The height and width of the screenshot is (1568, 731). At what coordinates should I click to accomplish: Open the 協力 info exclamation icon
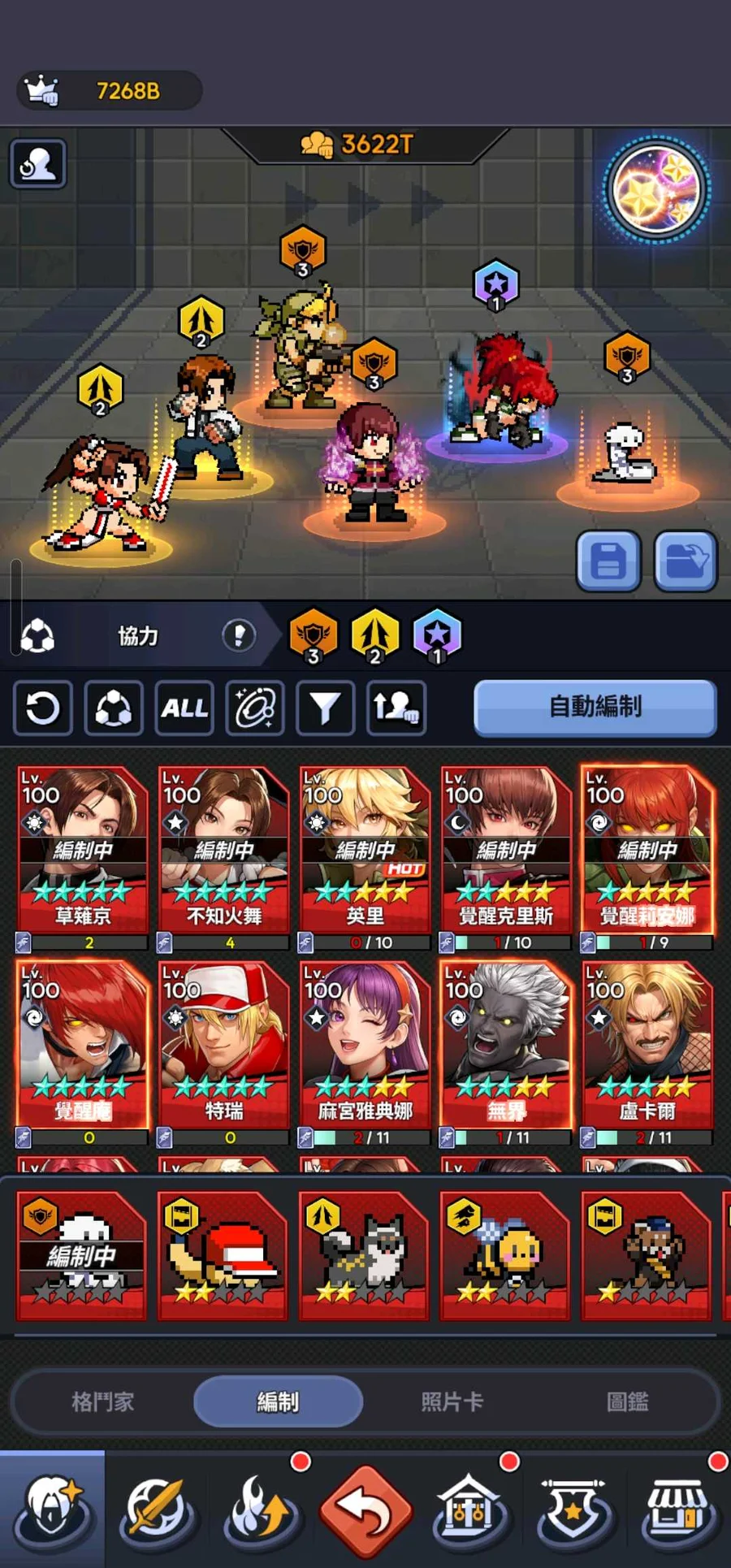coord(239,635)
